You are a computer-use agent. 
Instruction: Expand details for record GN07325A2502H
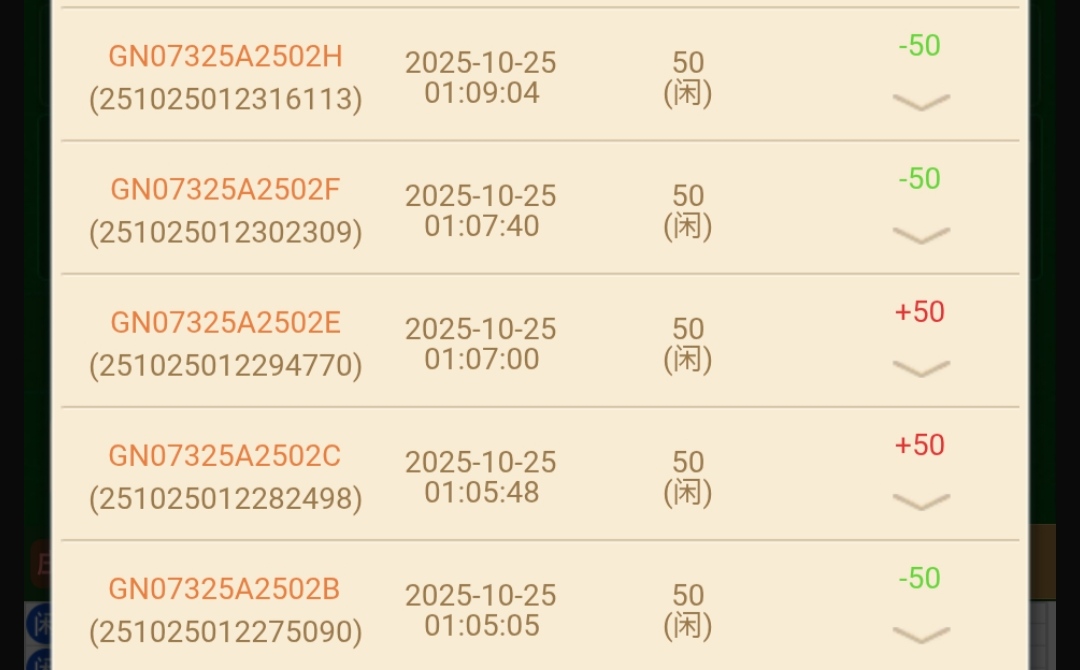[920, 102]
